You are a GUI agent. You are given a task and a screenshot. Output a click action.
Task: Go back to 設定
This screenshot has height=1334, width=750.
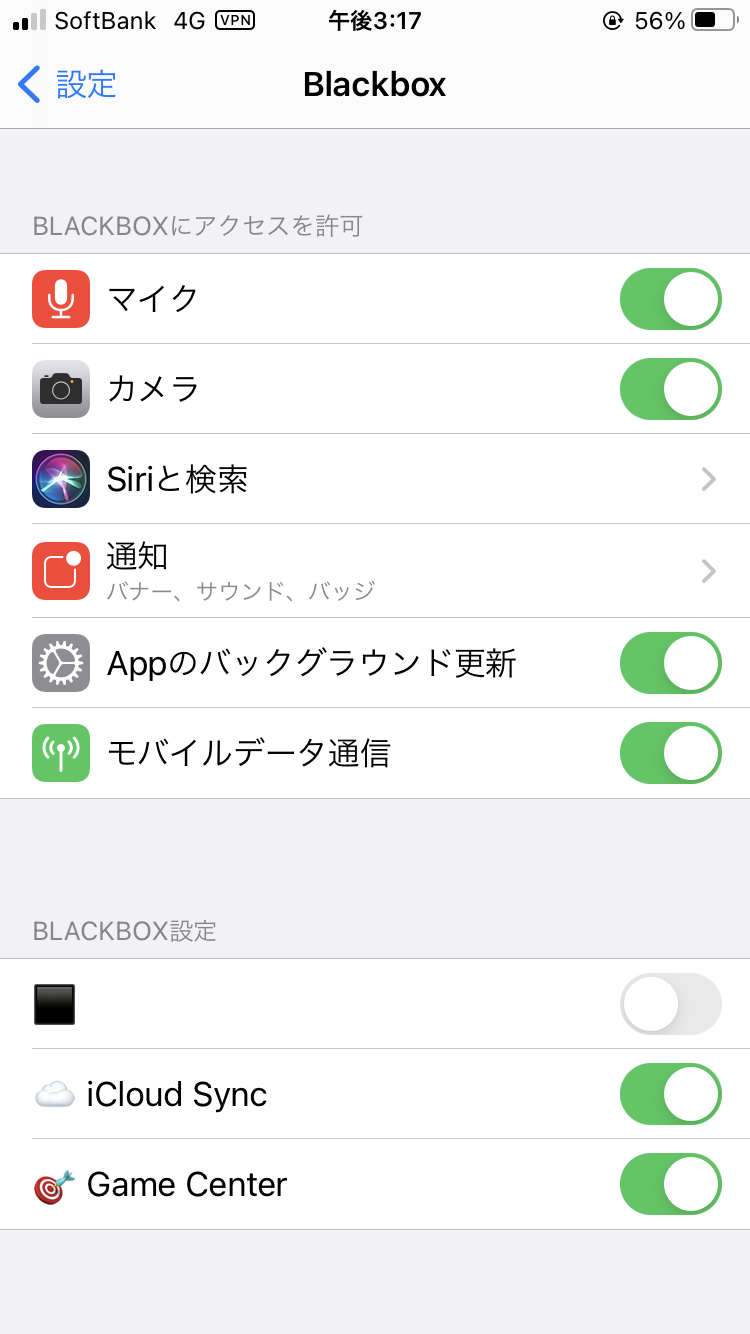(x=68, y=85)
